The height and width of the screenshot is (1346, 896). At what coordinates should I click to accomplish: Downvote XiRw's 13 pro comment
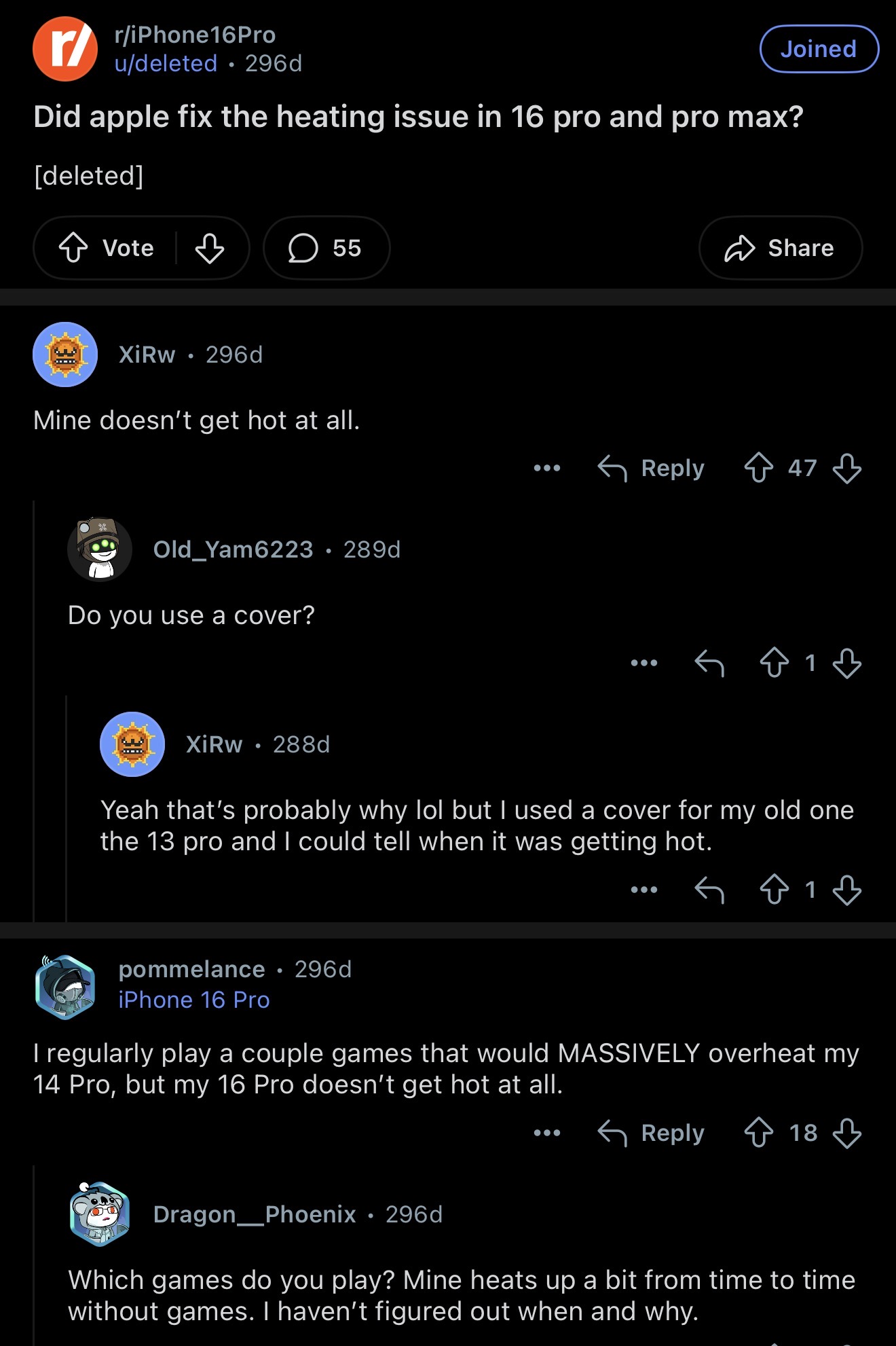(x=847, y=890)
